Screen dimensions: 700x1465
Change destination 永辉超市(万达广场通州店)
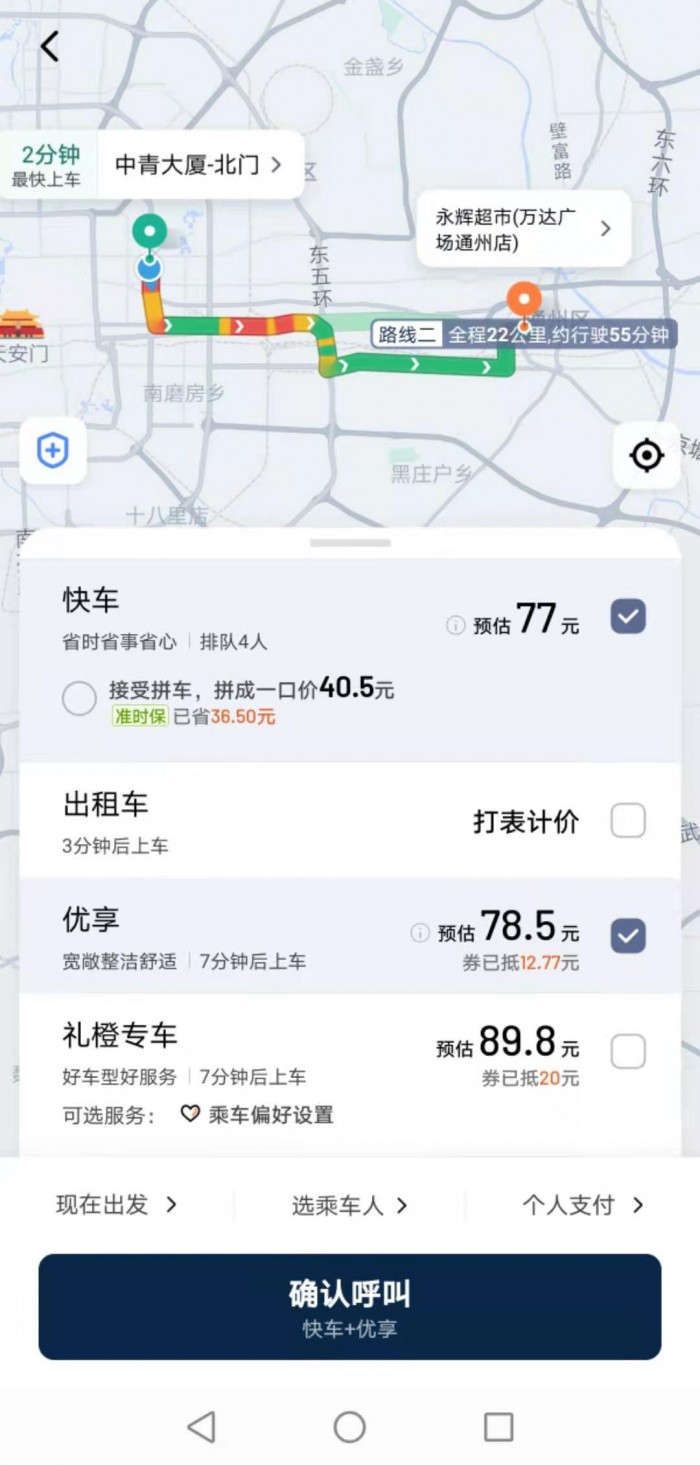point(522,229)
